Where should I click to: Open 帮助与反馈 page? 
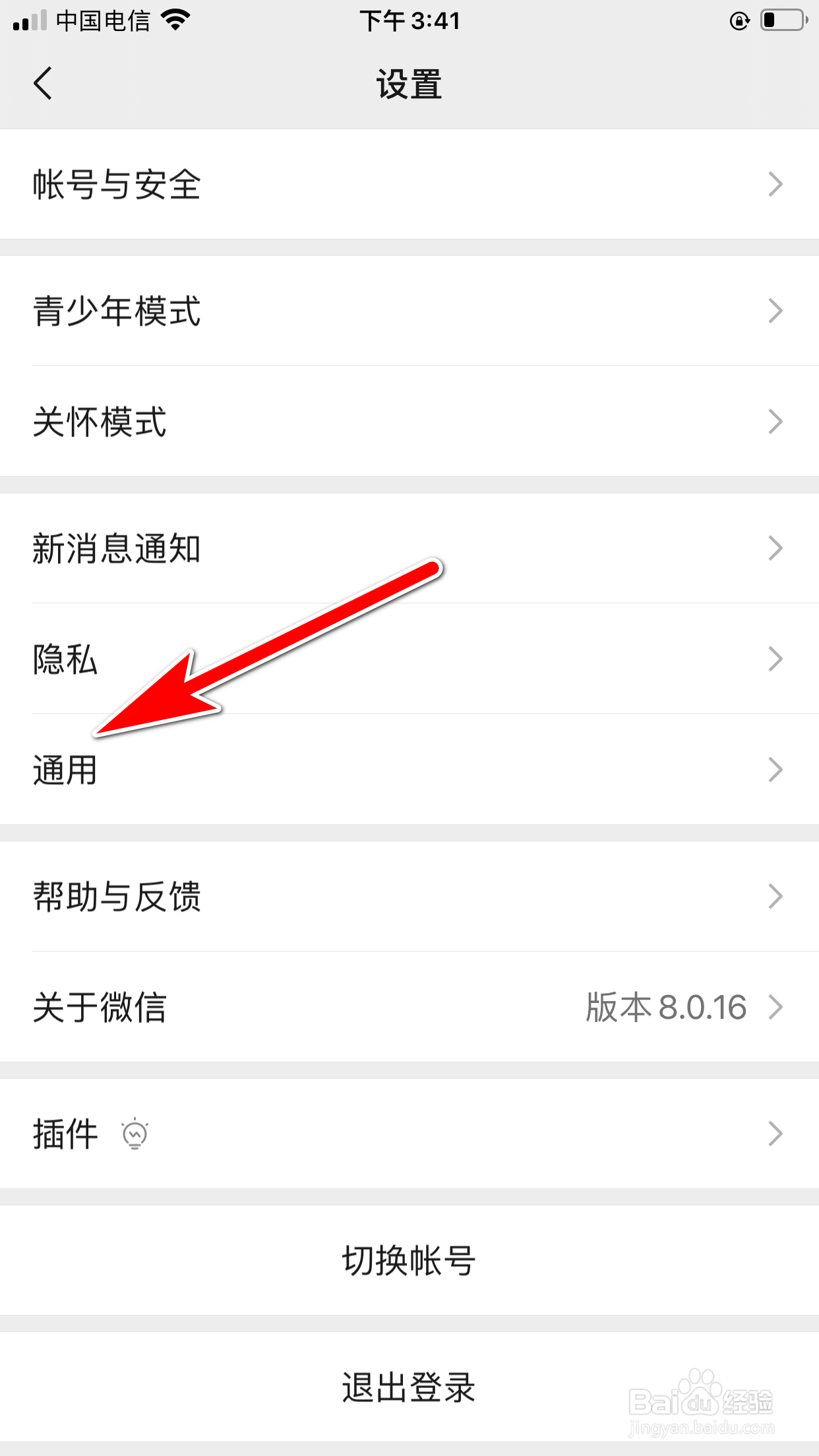tap(409, 895)
